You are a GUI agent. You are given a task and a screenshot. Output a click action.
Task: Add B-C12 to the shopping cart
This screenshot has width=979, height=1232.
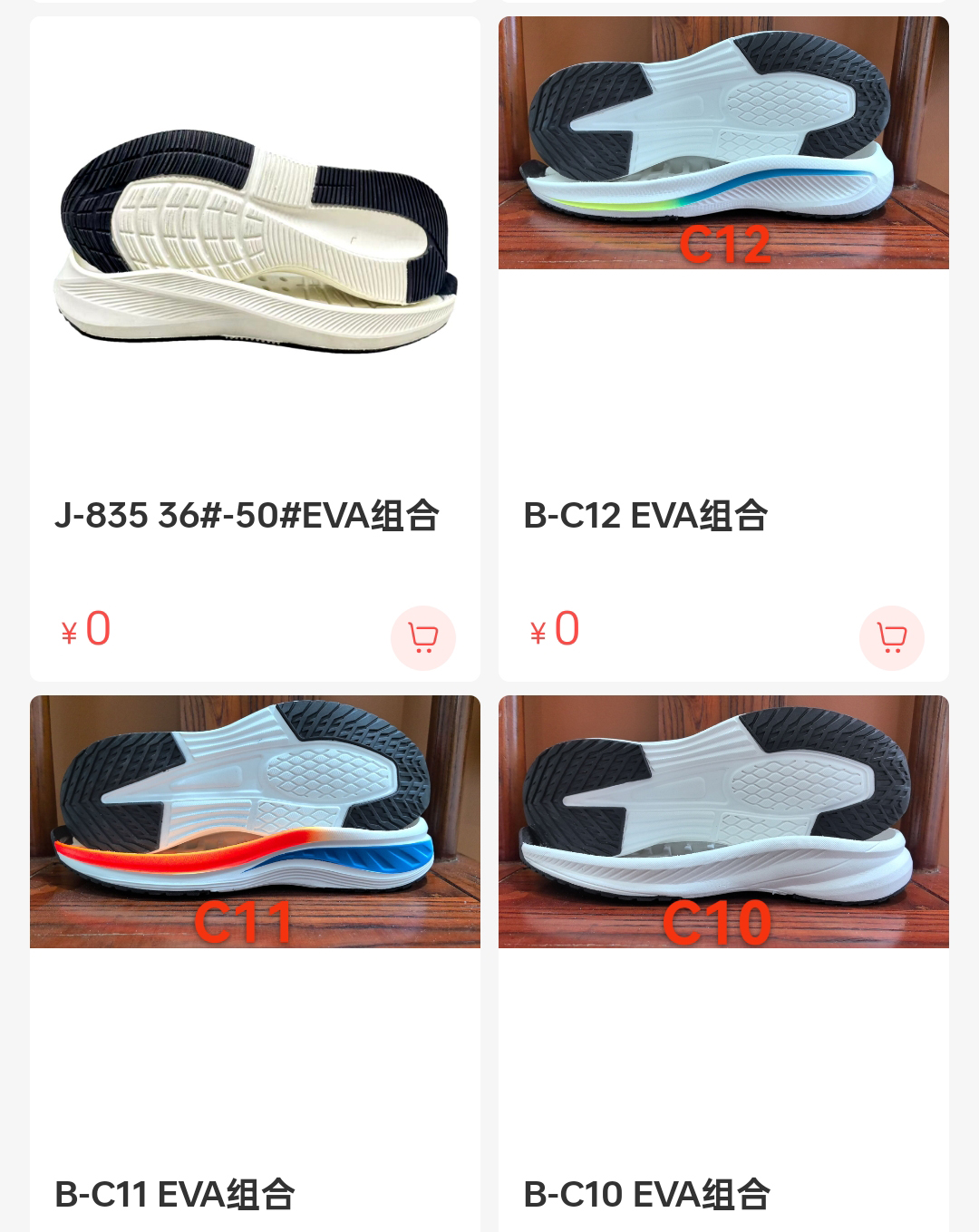coord(891,637)
